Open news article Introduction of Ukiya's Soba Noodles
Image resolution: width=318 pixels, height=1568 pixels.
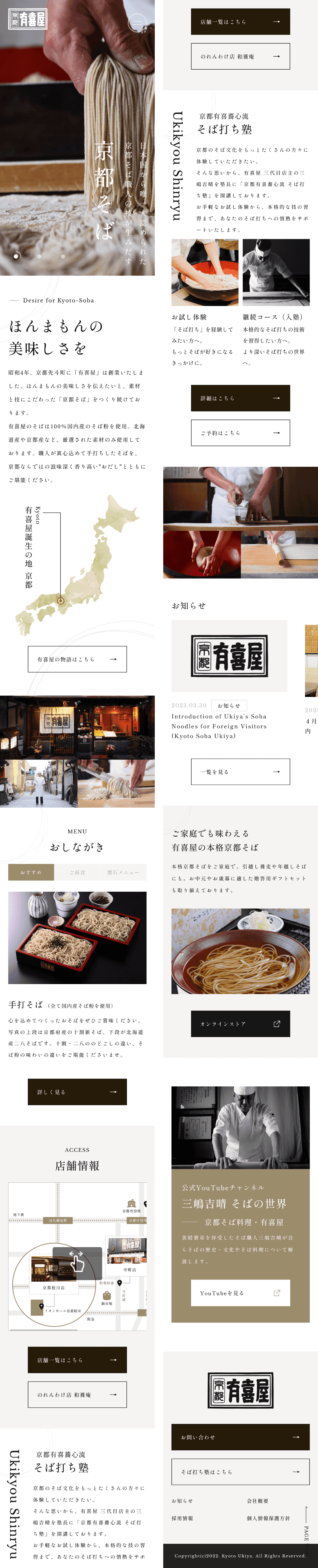219,726
